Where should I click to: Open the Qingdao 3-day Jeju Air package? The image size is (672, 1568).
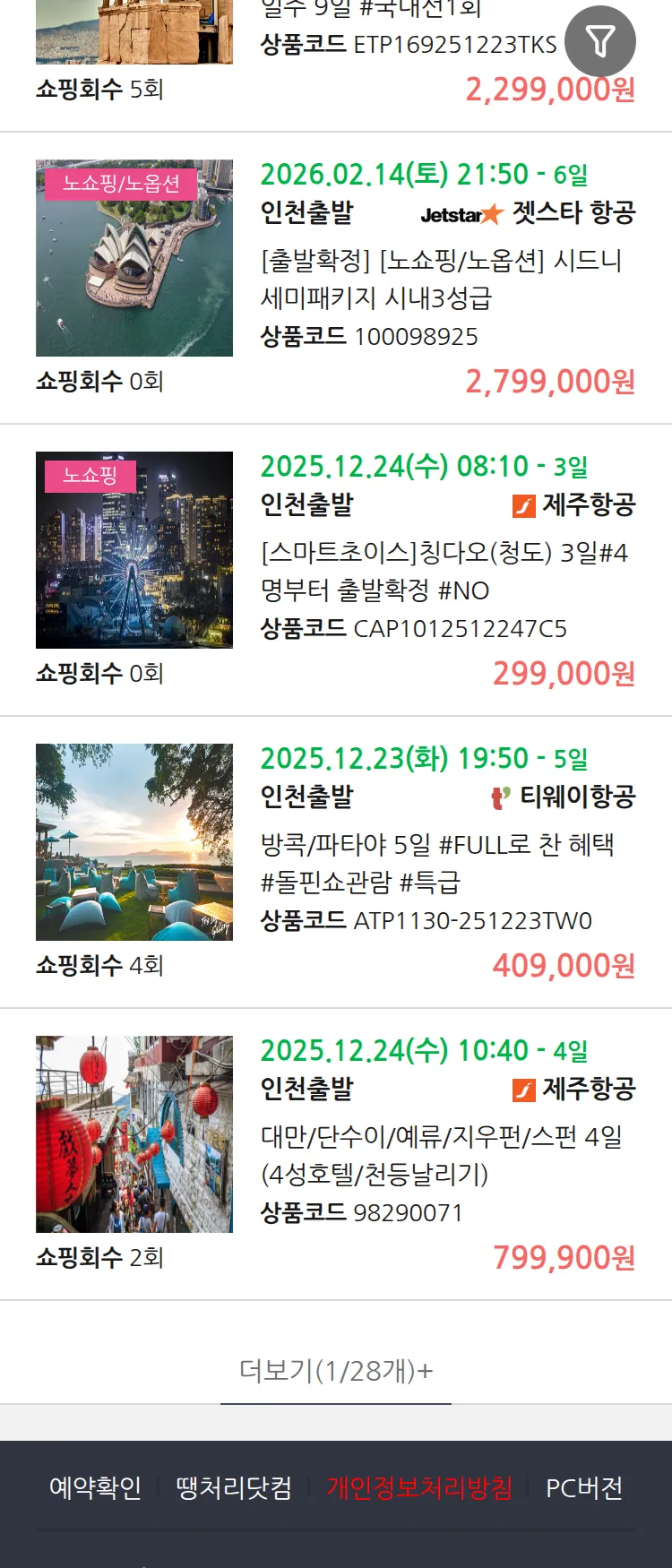[444, 571]
